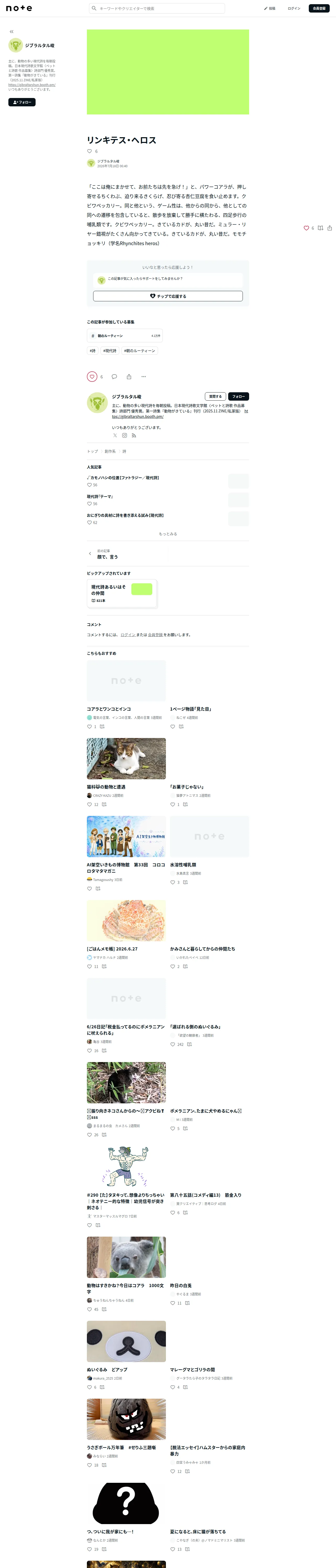Tap the 質問する button in author profile
The image size is (336, 1568).
[215, 396]
